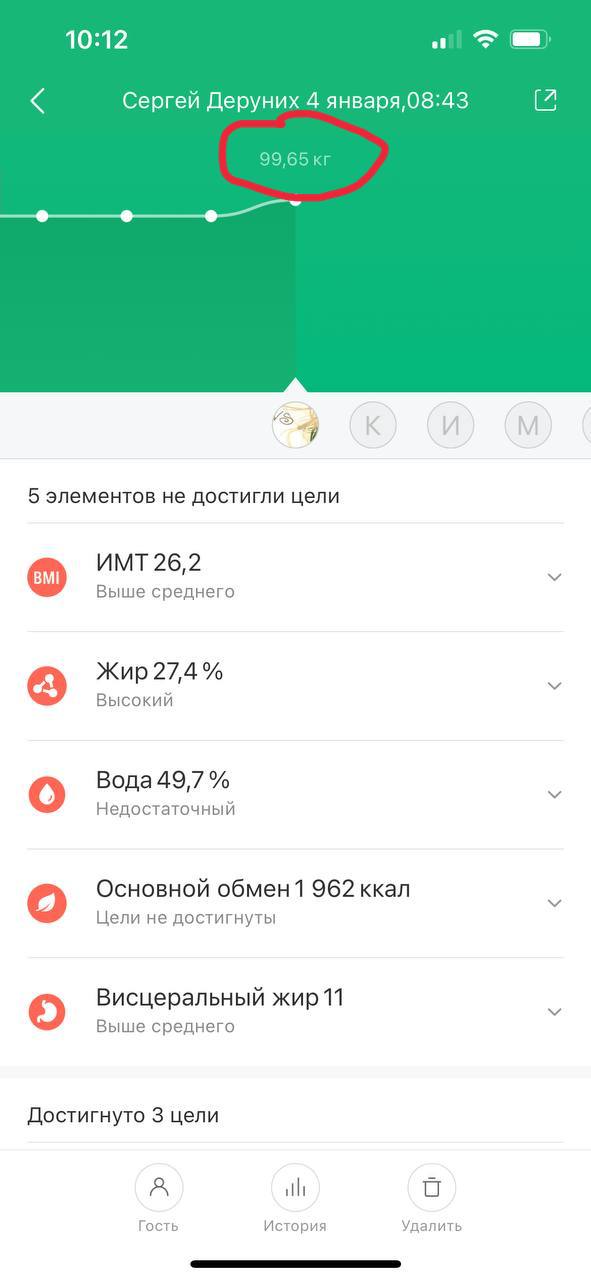Switch to user profile И
Screen dimensions: 591x1280
point(451,426)
